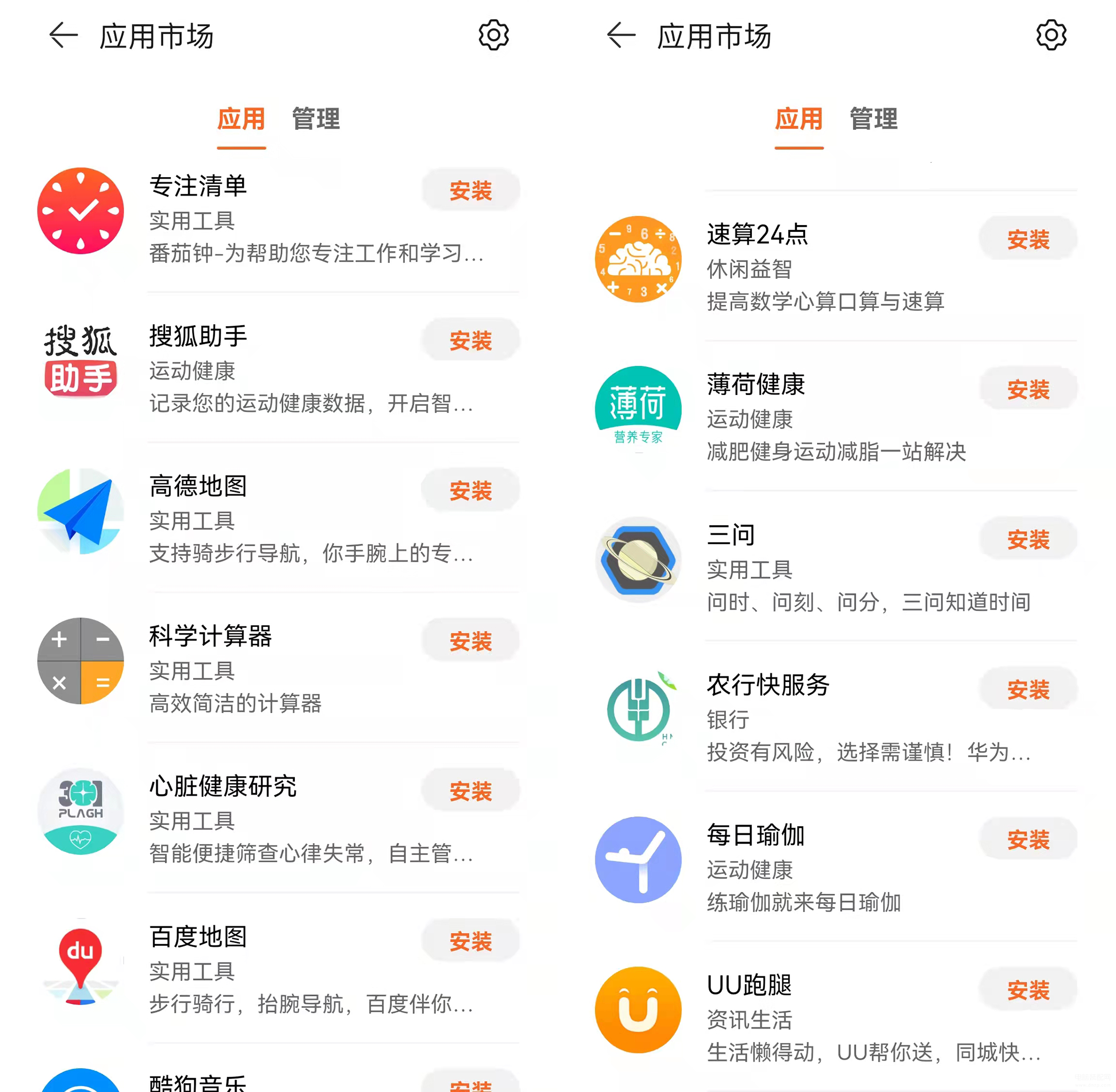Viewport: 1116px width, 1092px height.
Task: Install 搜狐助手
Action: (470, 341)
